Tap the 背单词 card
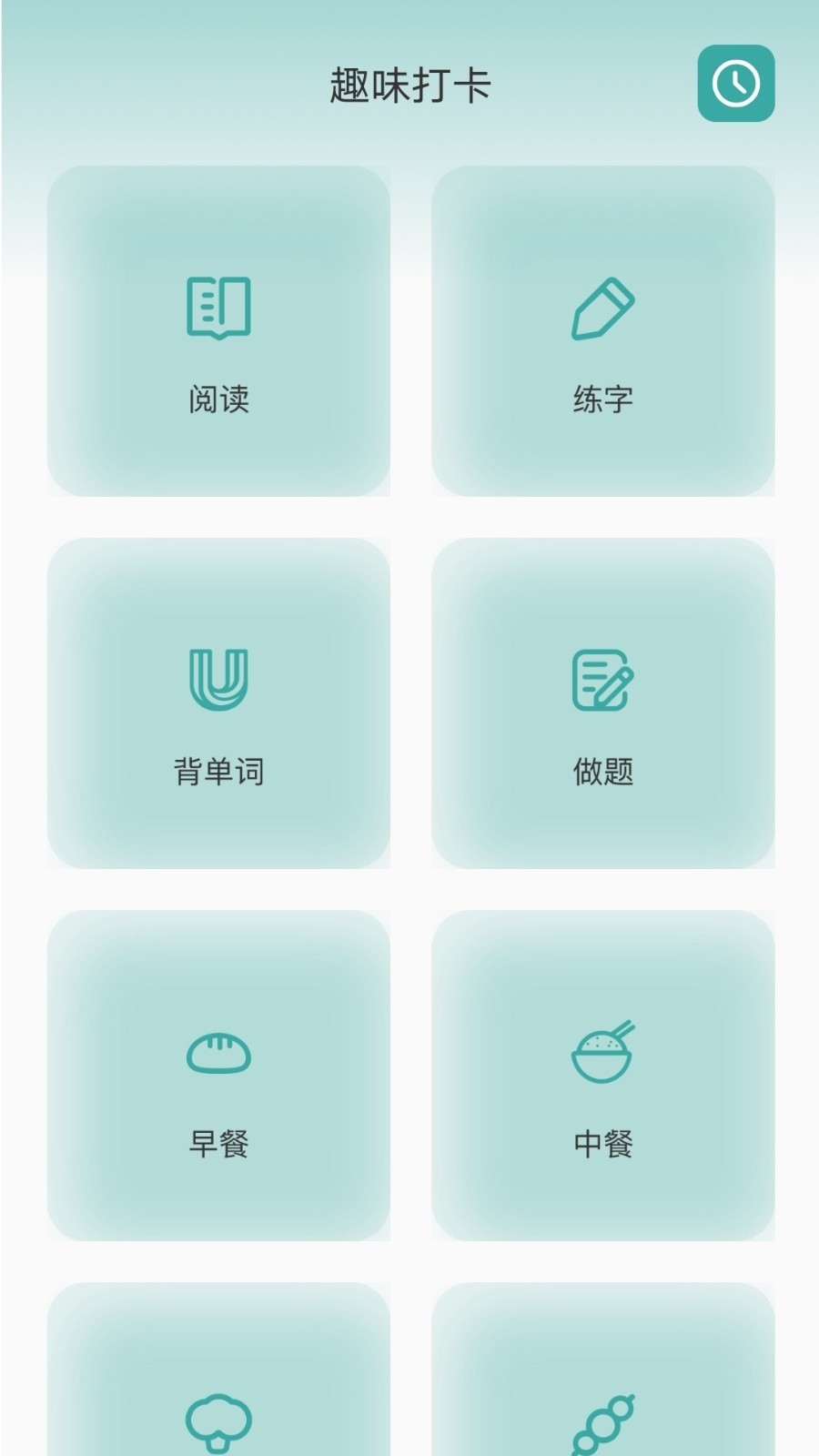 point(218,703)
